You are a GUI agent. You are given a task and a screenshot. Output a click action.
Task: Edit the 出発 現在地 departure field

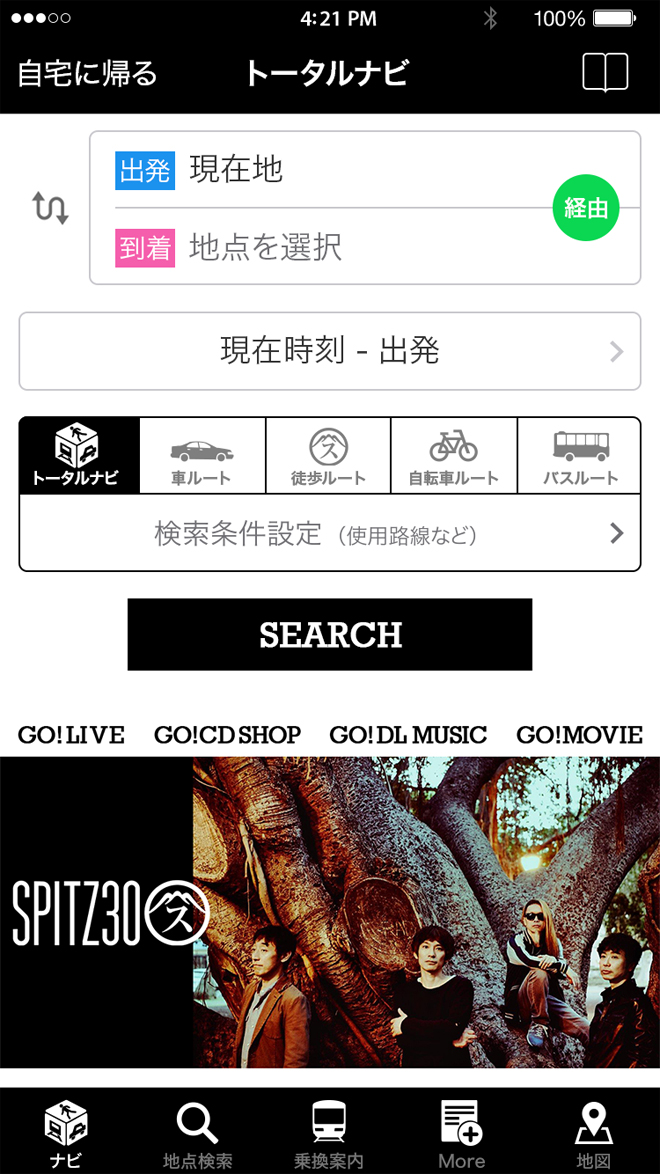tap(330, 170)
